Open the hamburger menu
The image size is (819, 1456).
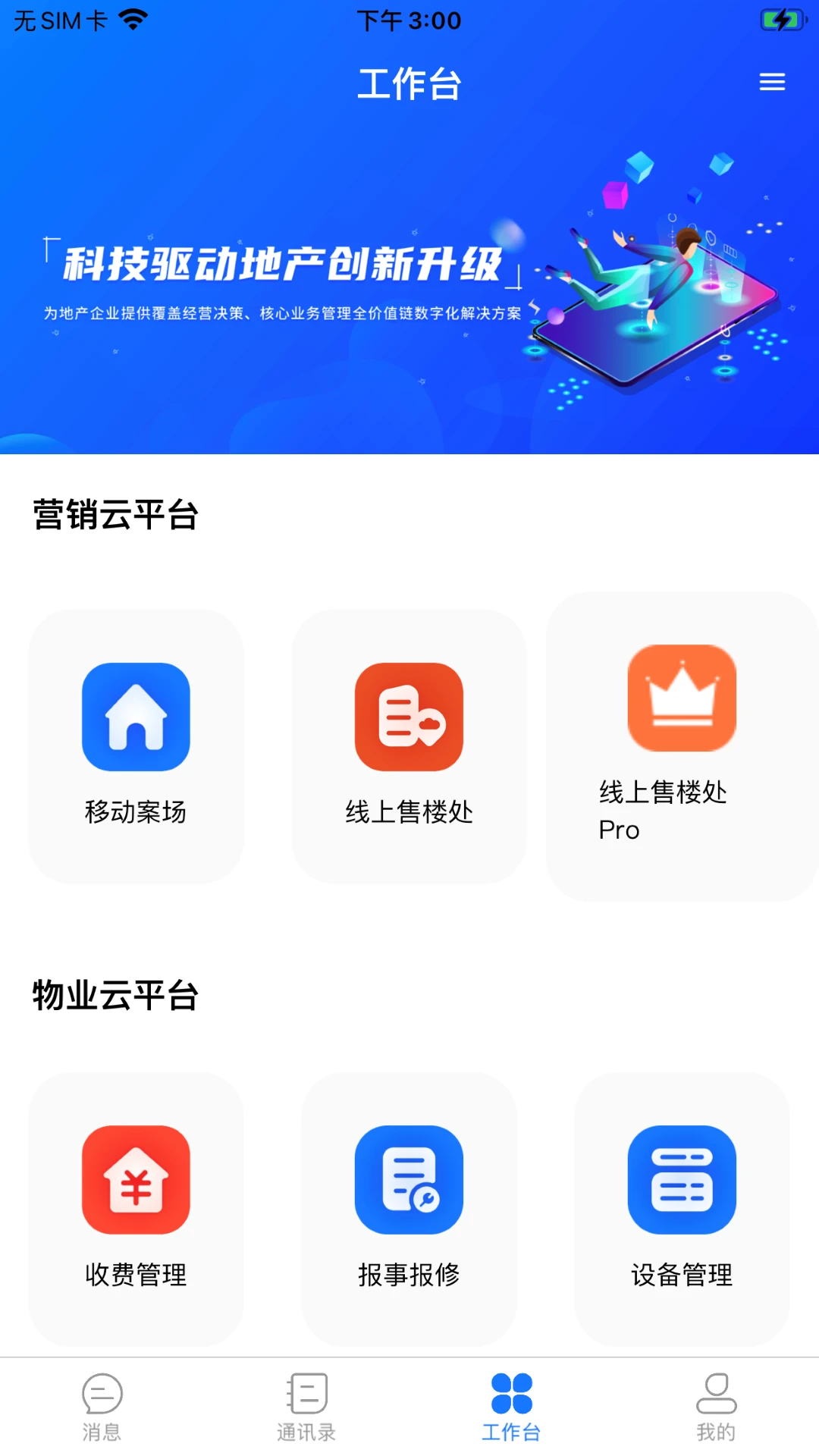coord(773,82)
